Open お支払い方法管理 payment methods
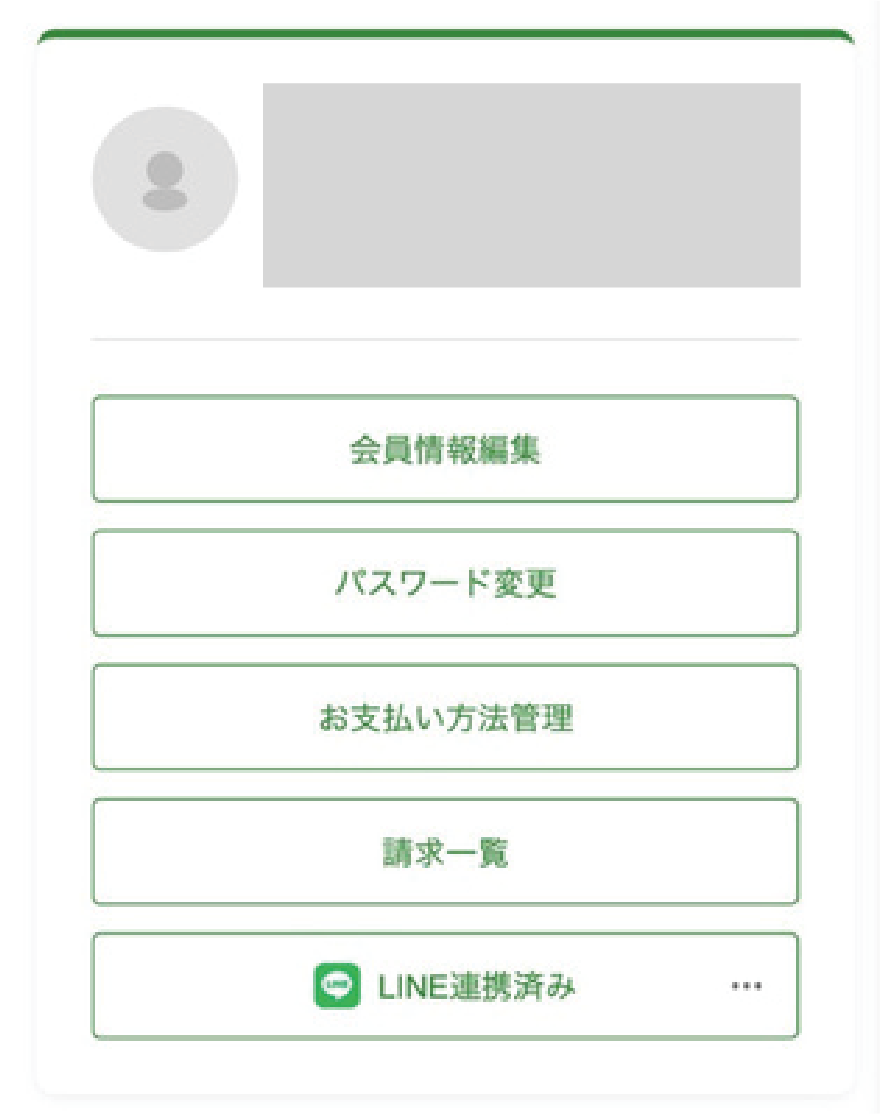 (x=445, y=718)
